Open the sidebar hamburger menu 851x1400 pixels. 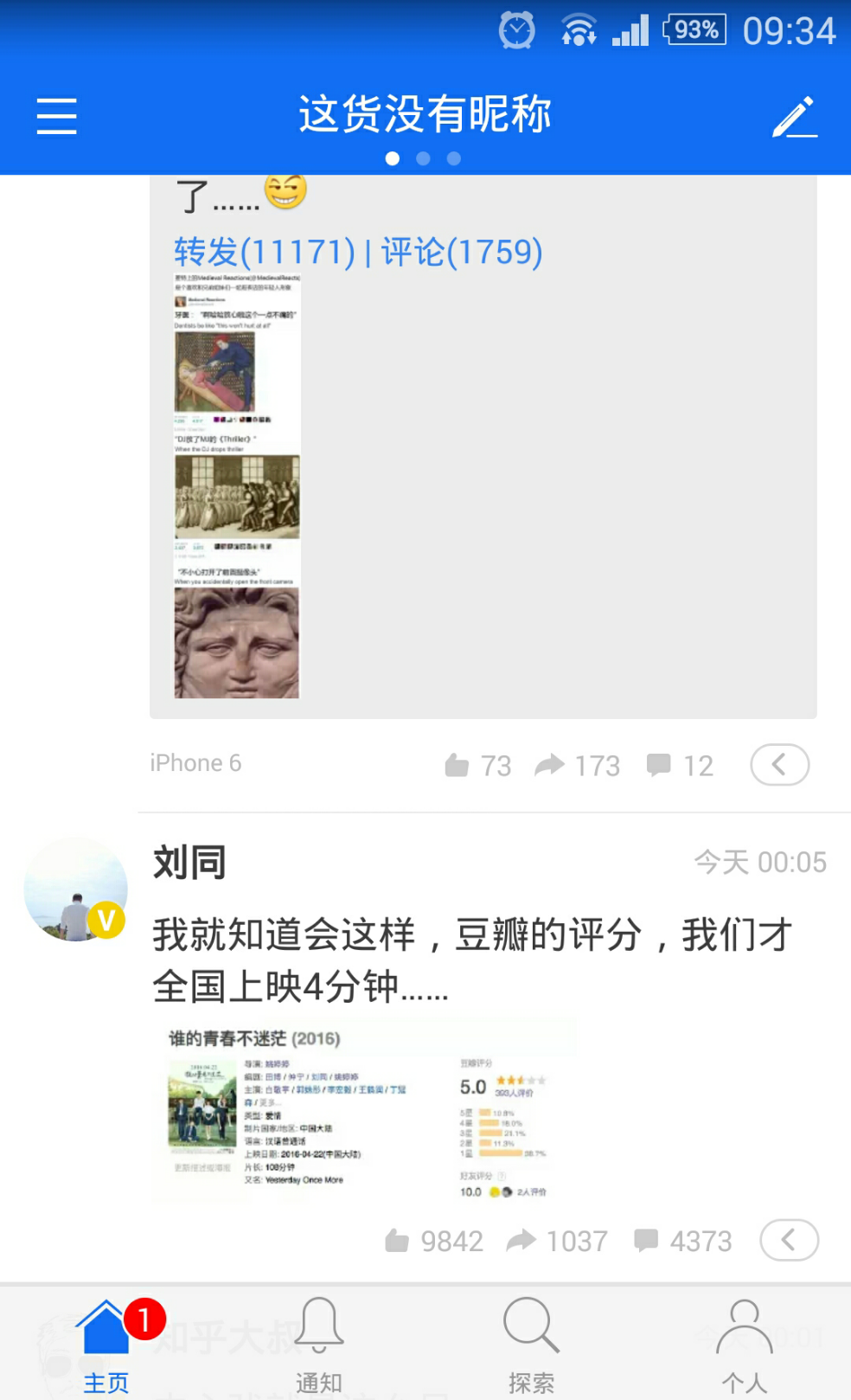pyautogui.click(x=55, y=115)
